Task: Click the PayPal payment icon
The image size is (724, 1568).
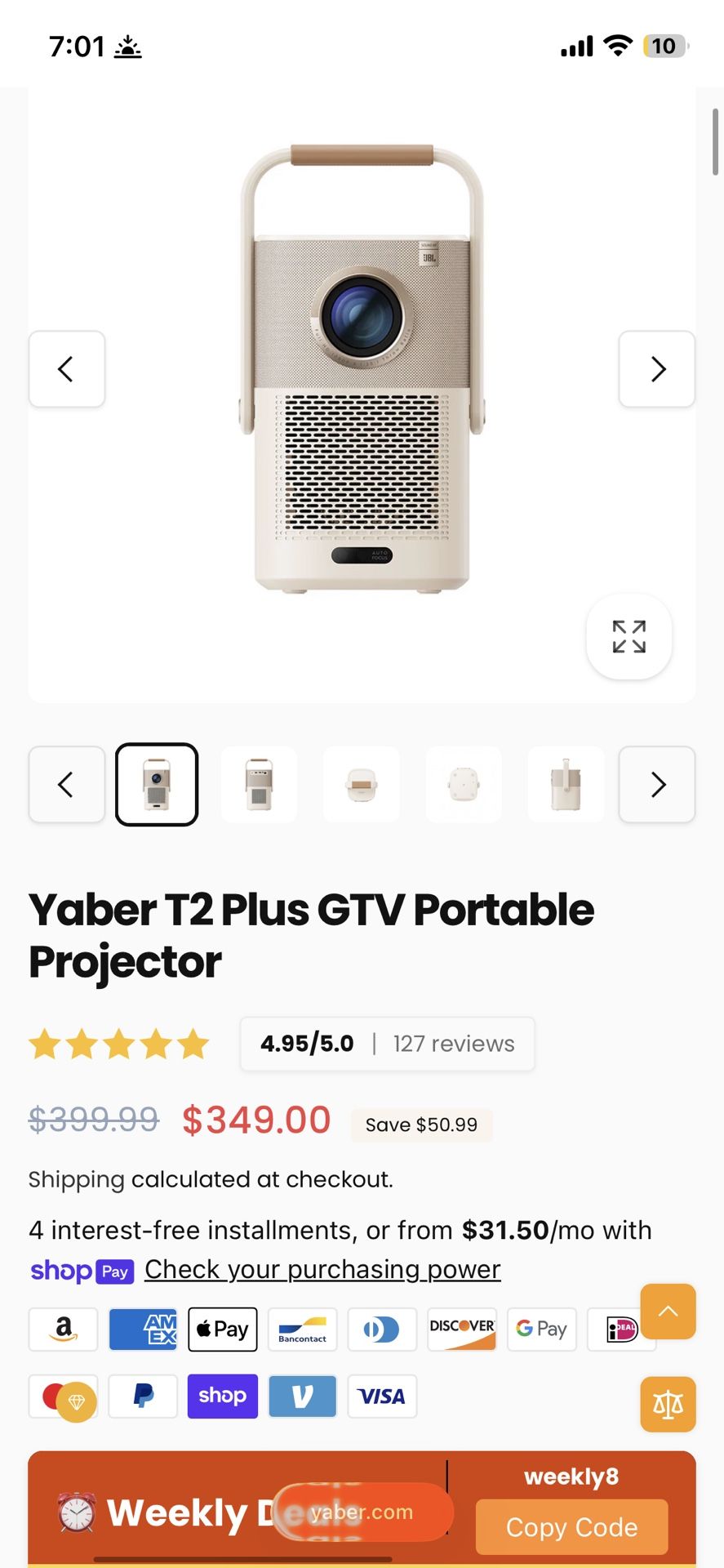Action: click(x=142, y=1396)
